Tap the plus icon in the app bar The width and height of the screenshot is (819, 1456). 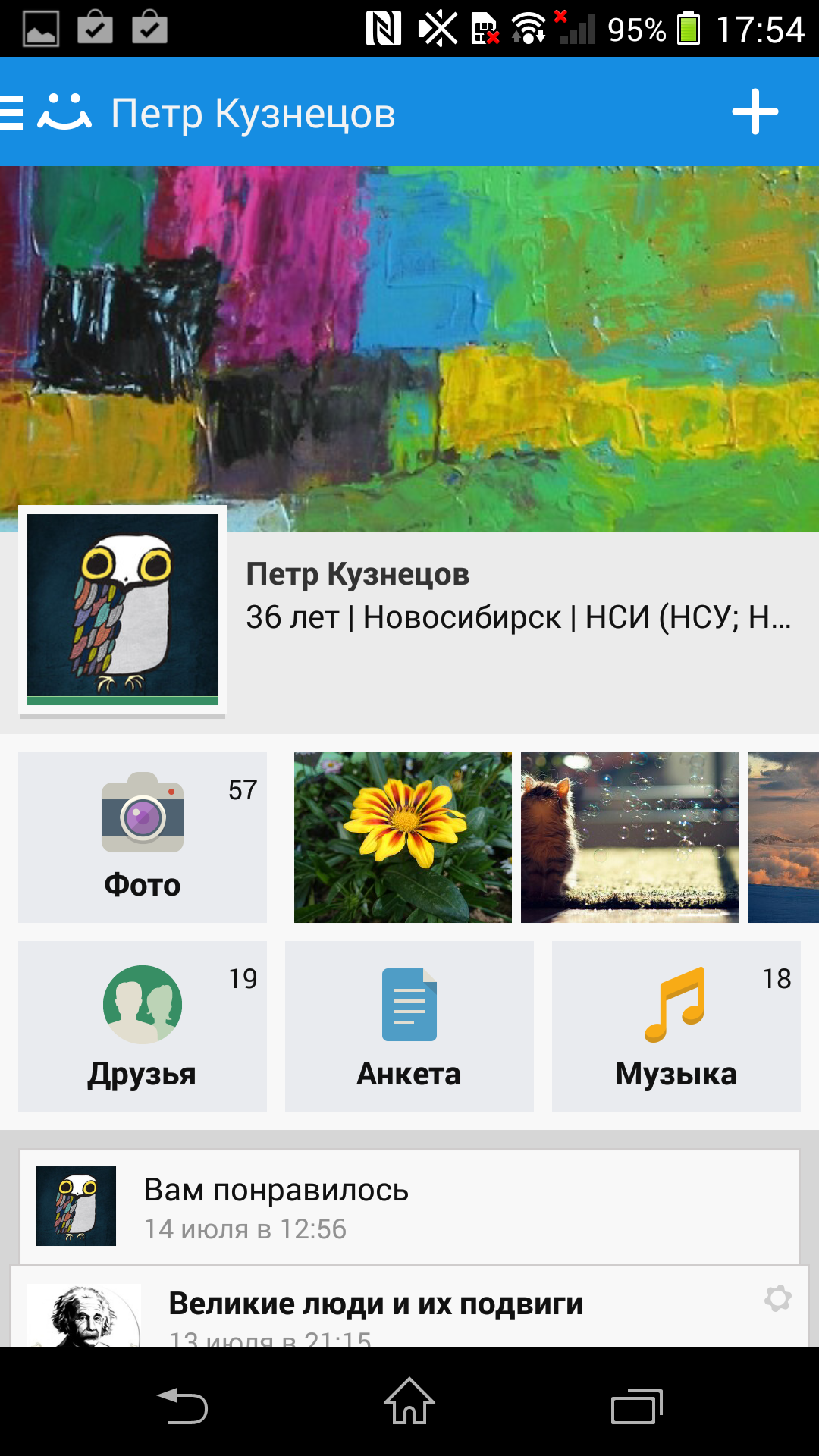(755, 112)
